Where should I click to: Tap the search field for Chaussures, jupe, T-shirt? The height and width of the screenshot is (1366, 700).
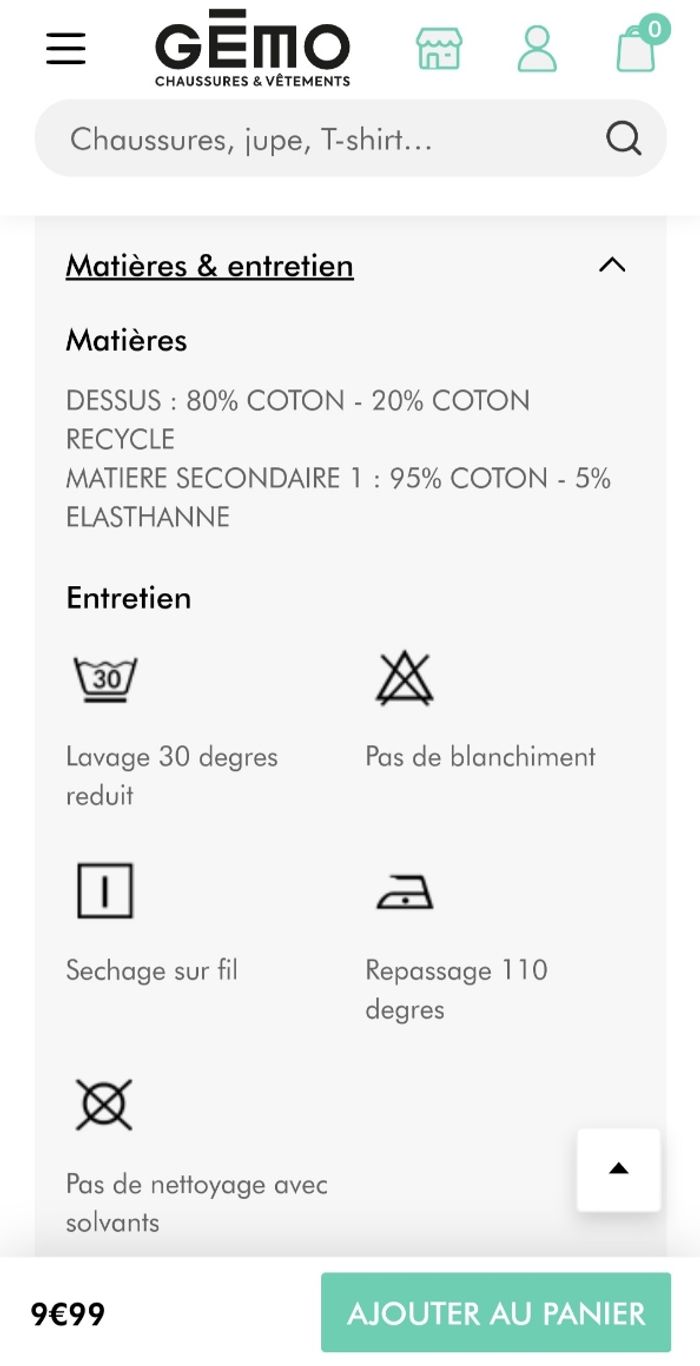click(x=330, y=139)
